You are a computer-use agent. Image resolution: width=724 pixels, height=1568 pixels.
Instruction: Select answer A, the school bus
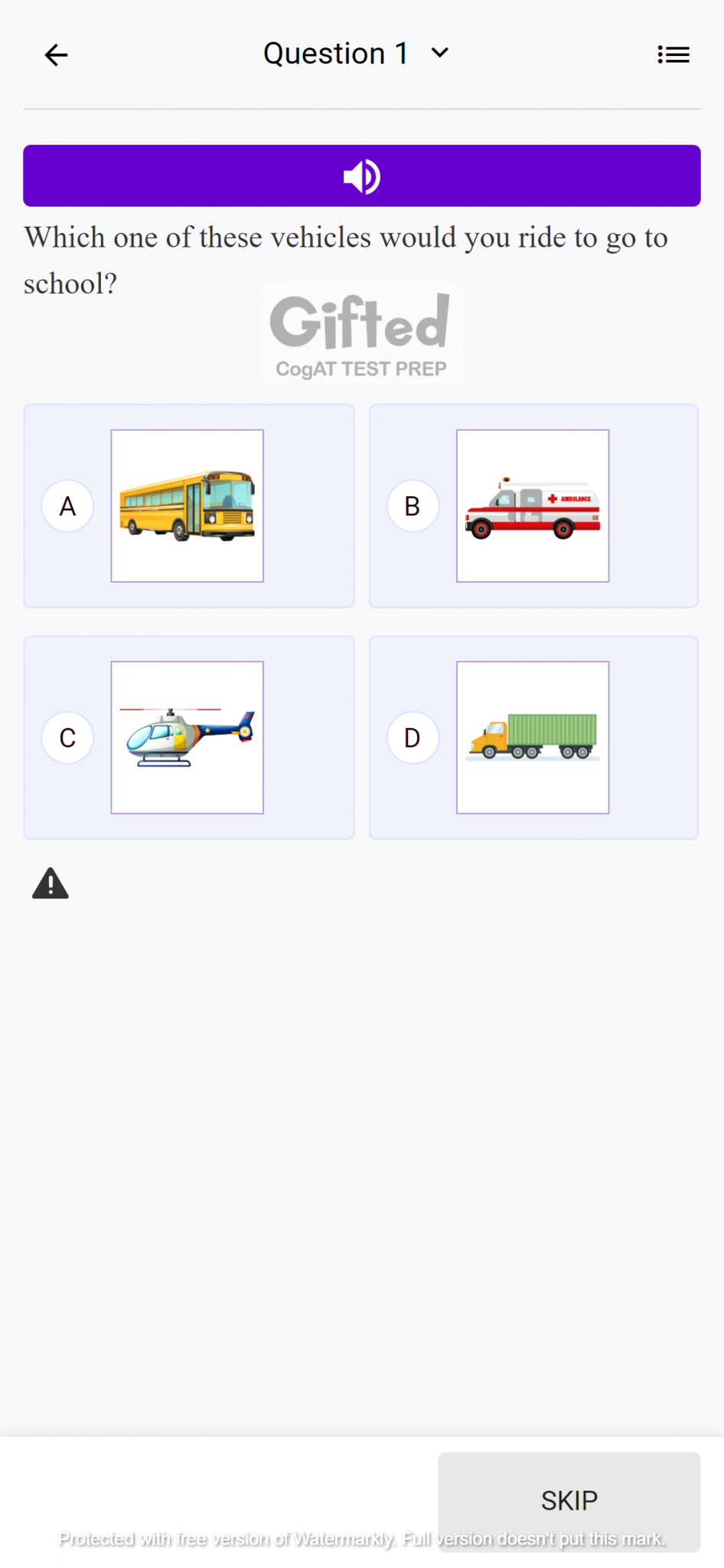189,506
